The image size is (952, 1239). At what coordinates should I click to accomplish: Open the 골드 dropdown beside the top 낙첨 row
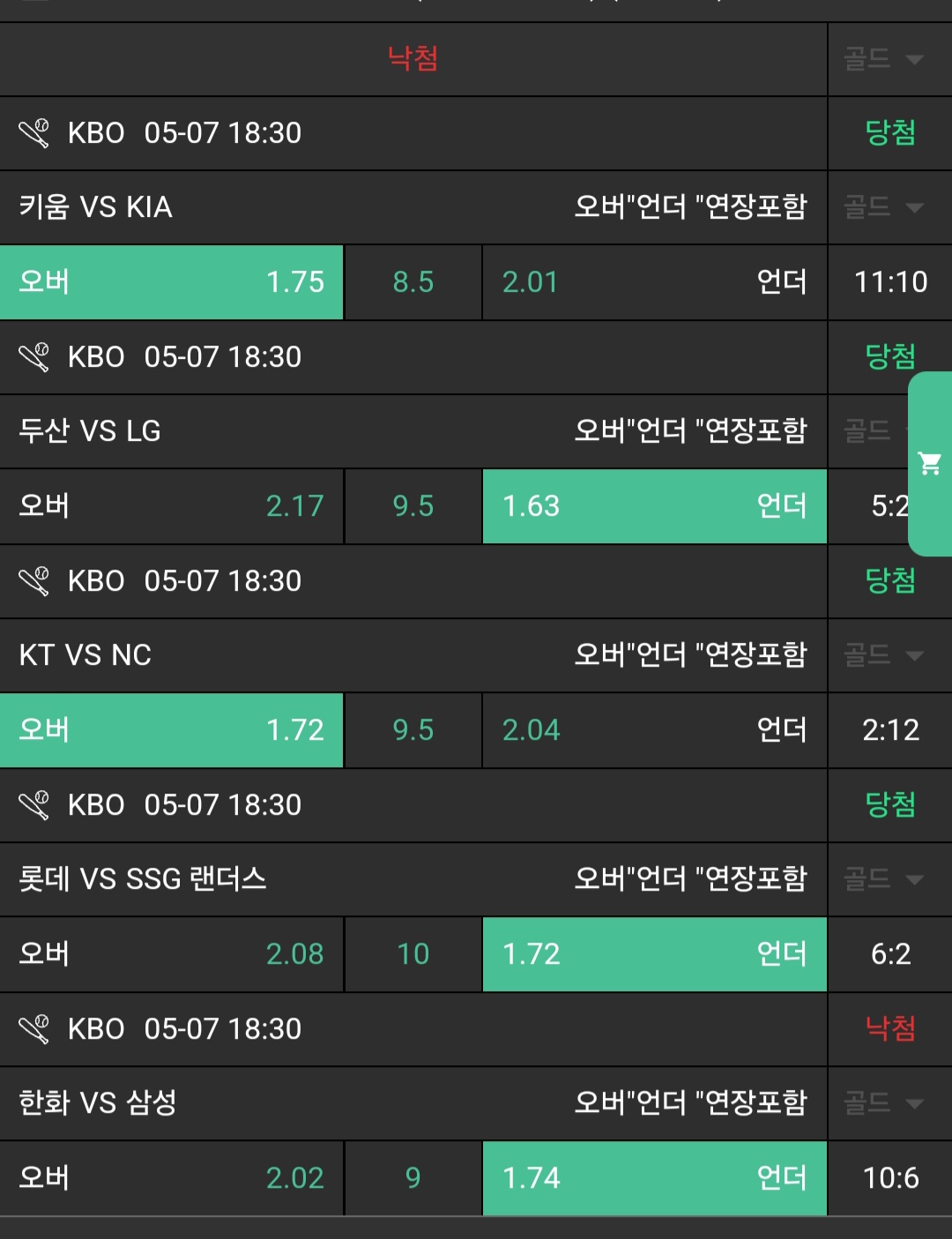tap(884, 59)
